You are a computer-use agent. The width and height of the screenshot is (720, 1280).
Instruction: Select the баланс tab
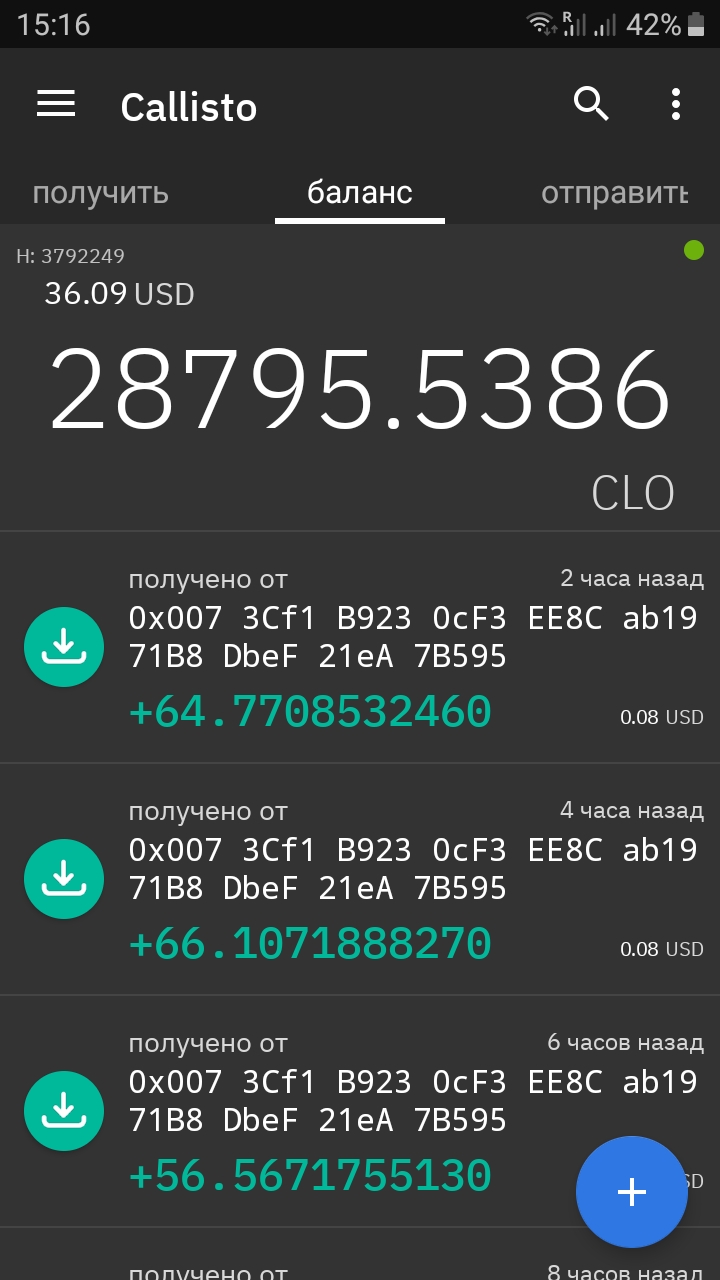pyautogui.click(x=360, y=193)
